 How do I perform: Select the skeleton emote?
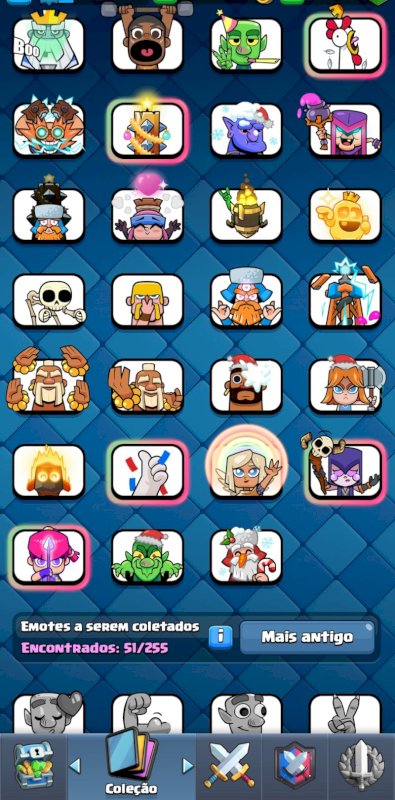[x=49, y=302]
